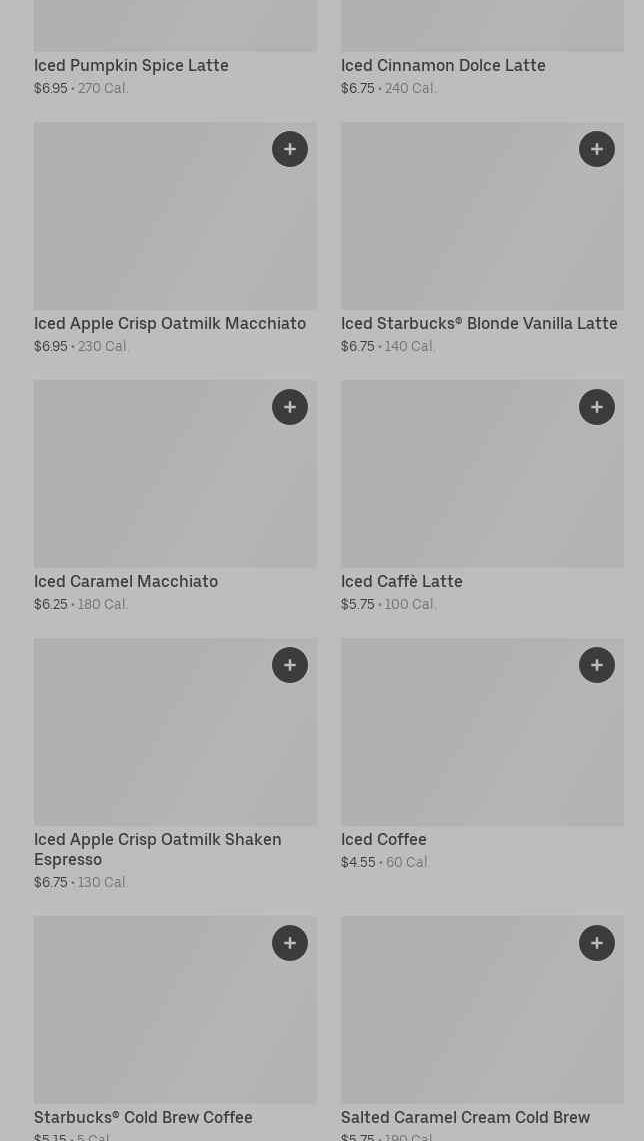Add Iced Caffè Latte to cart

[x=597, y=407]
